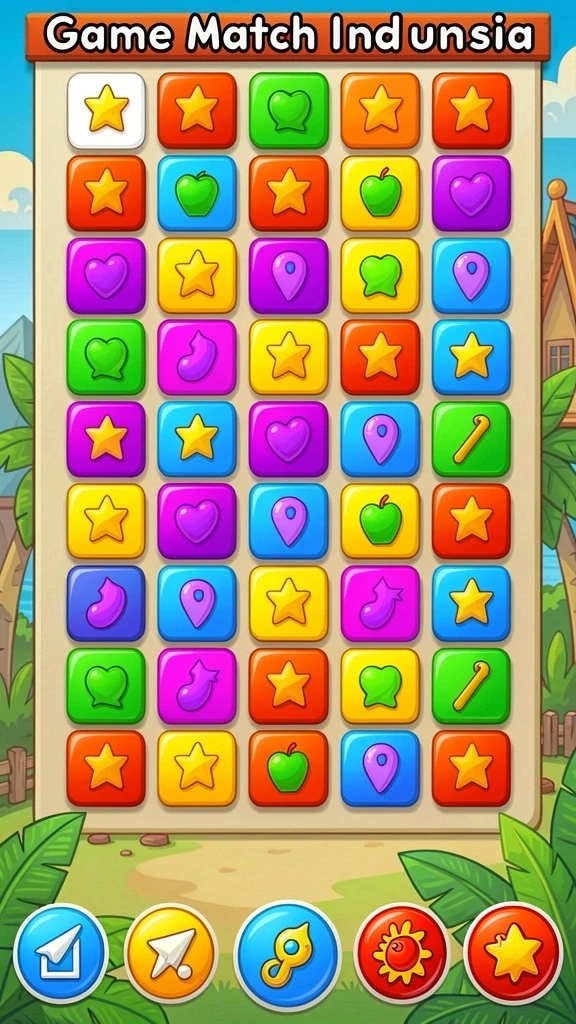The height and width of the screenshot is (1024, 576).
Task: Select the orange tile with the green apple
Action: (x=288, y=768)
